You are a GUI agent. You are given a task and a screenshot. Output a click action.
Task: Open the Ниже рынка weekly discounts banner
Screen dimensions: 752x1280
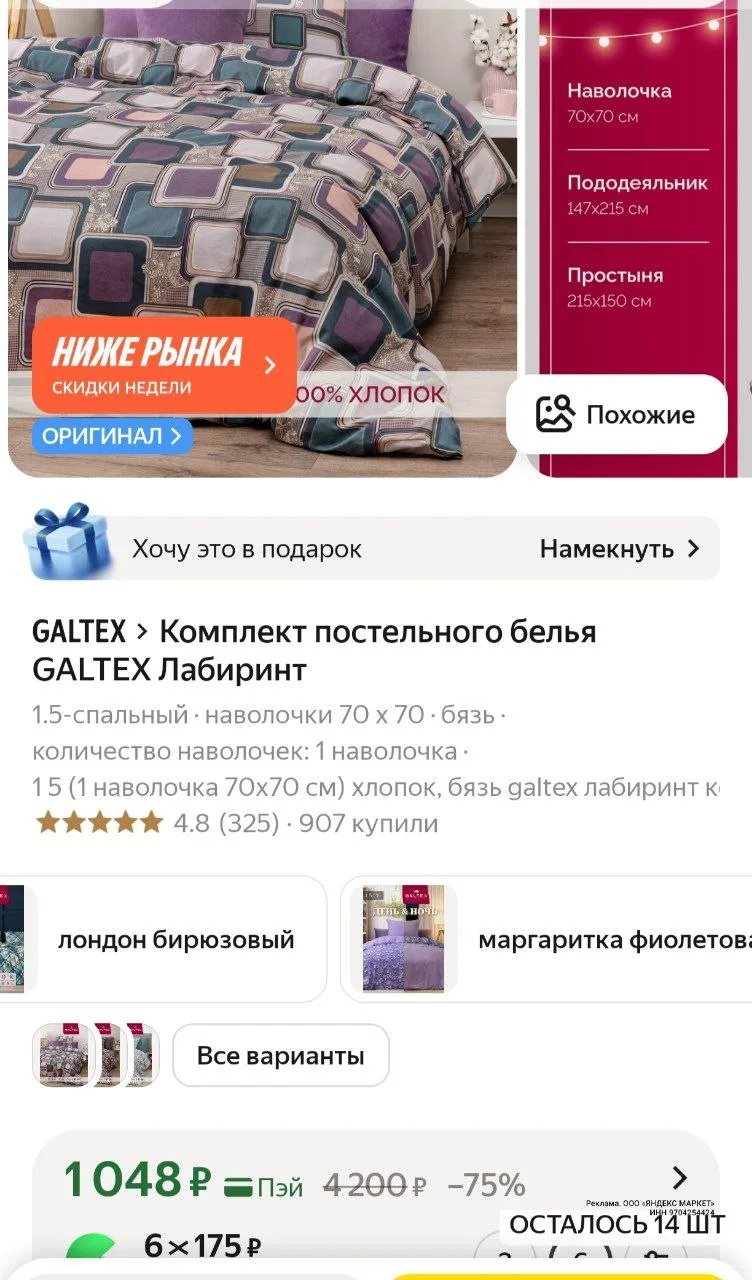164,366
